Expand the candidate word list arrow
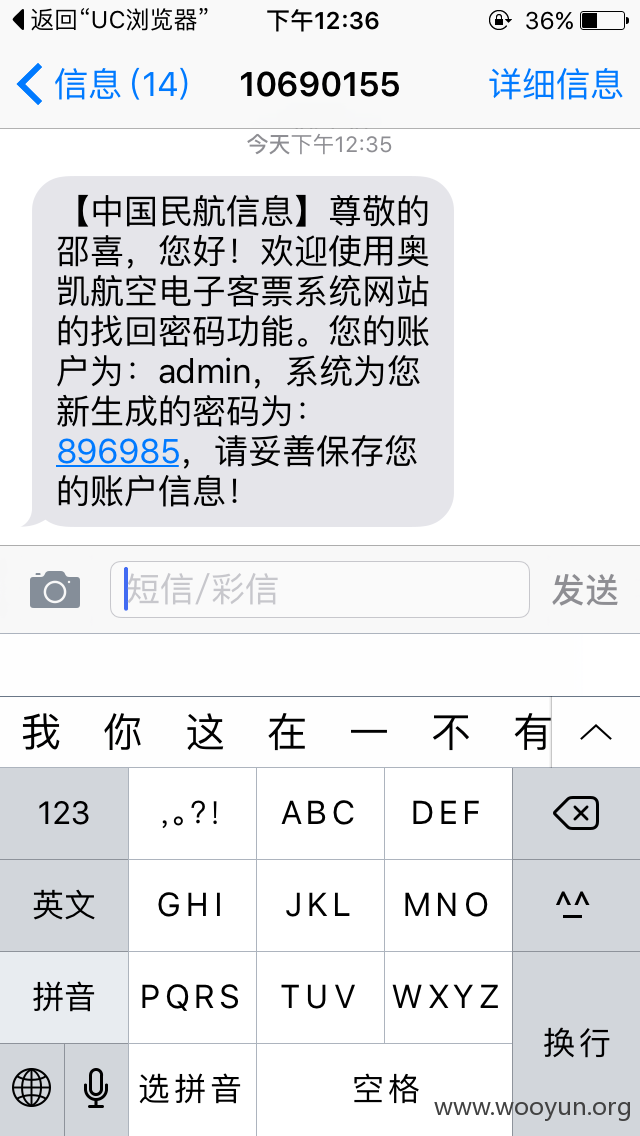This screenshot has height=1136, width=640. tap(596, 732)
